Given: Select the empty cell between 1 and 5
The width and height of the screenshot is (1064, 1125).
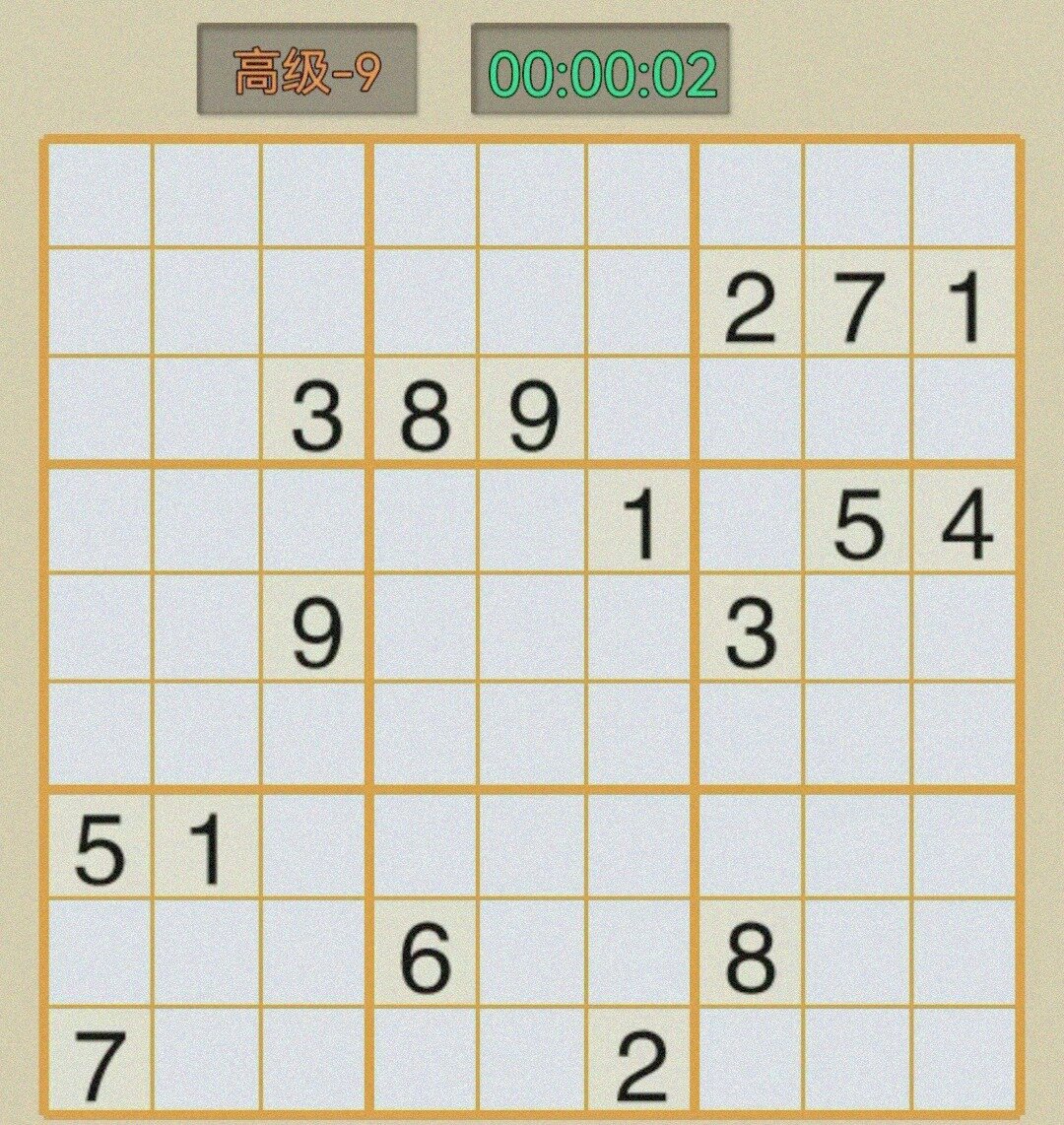Looking at the screenshot, I should (x=750, y=518).
